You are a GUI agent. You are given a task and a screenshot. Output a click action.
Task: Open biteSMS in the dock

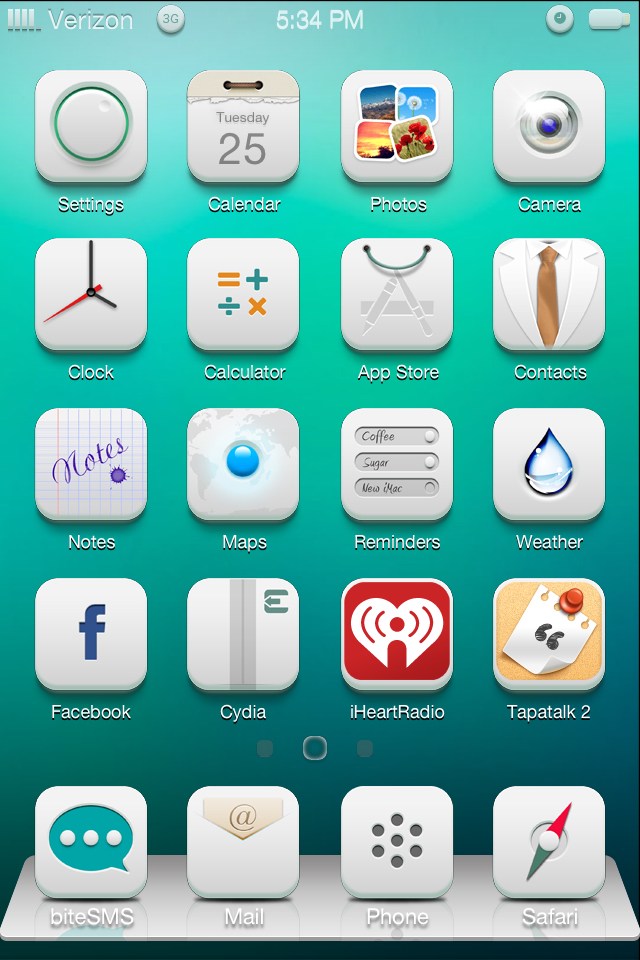tap(91, 842)
